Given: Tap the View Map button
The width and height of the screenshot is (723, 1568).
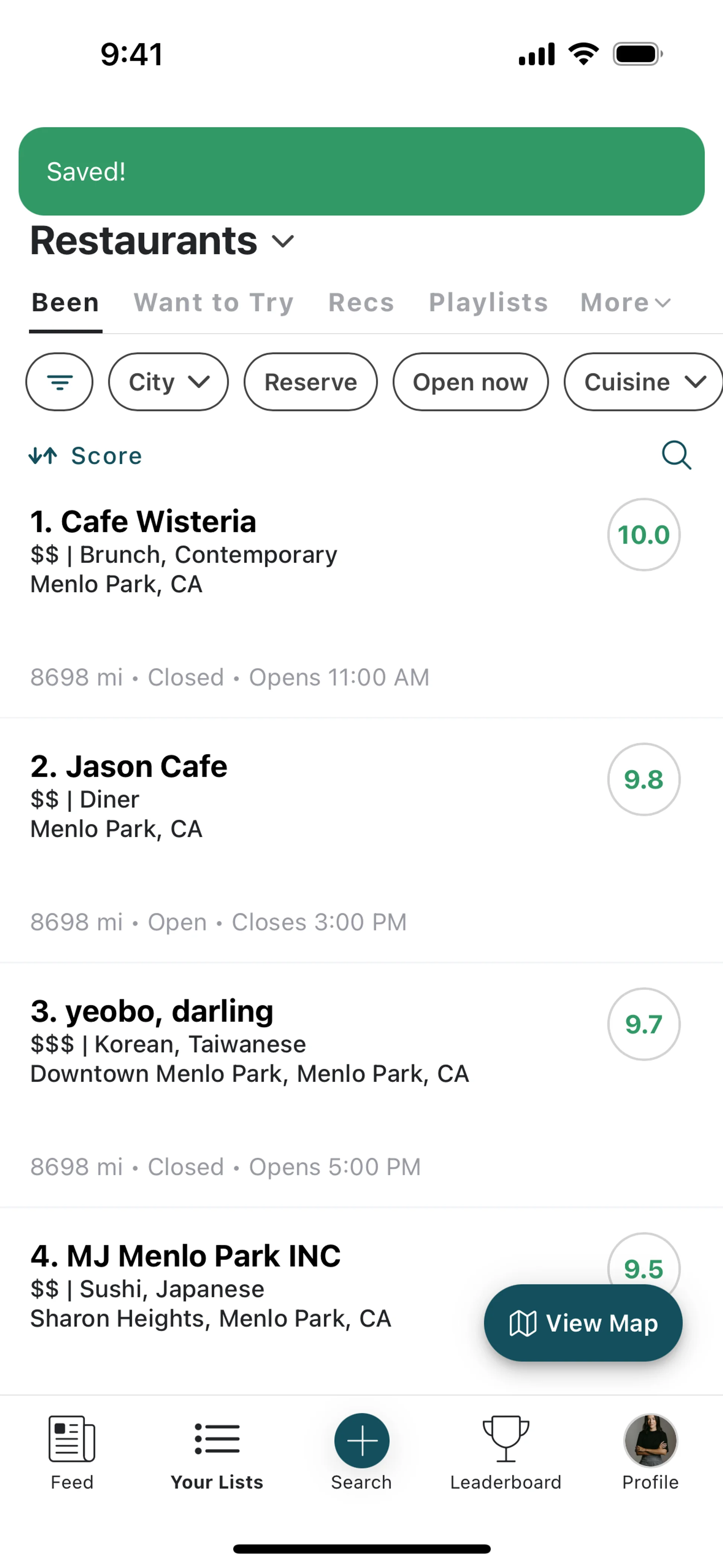Looking at the screenshot, I should (583, 1323).
